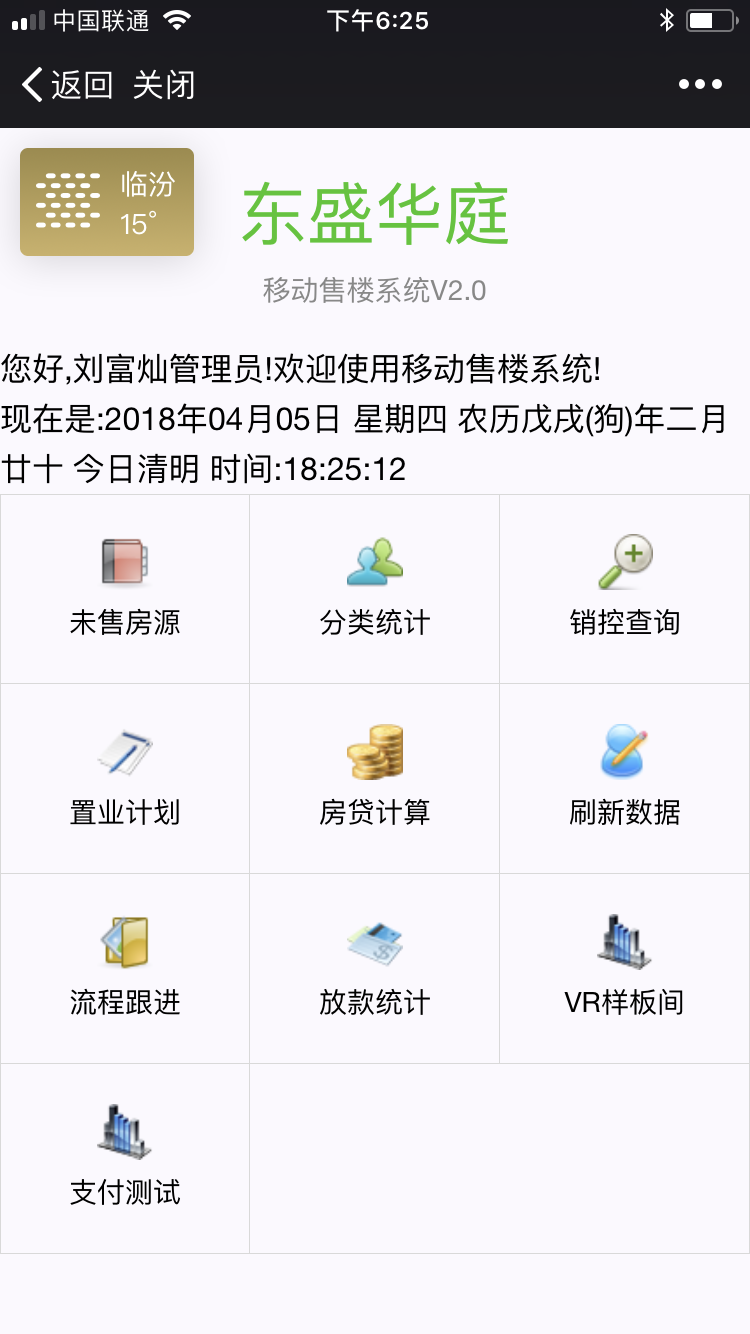Image resolution: width=750 pixels, height=1334 pixels.
Task: View 放款统计 loan statistics
Action: point(375,969)
